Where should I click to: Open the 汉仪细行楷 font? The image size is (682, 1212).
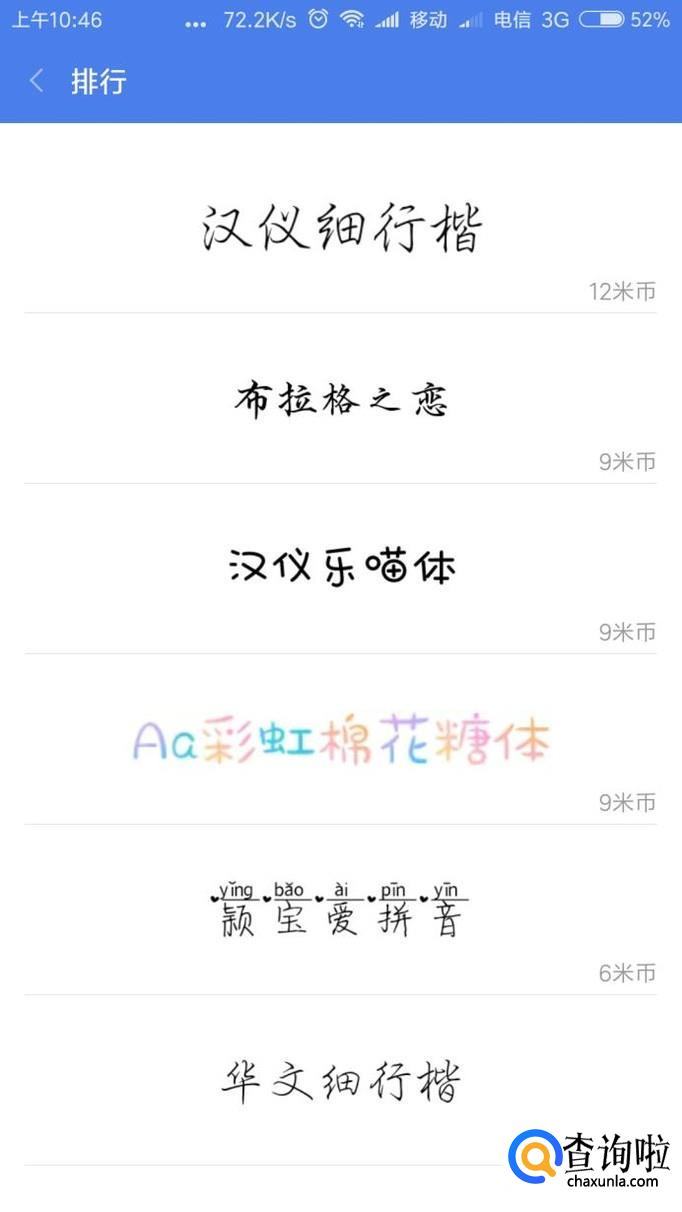coord(341,228)
